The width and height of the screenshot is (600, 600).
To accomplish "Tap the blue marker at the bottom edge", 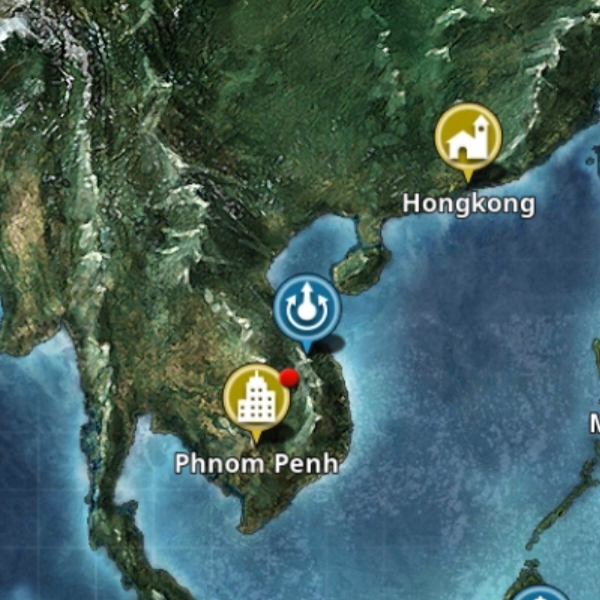I will (x=541, y=594).
